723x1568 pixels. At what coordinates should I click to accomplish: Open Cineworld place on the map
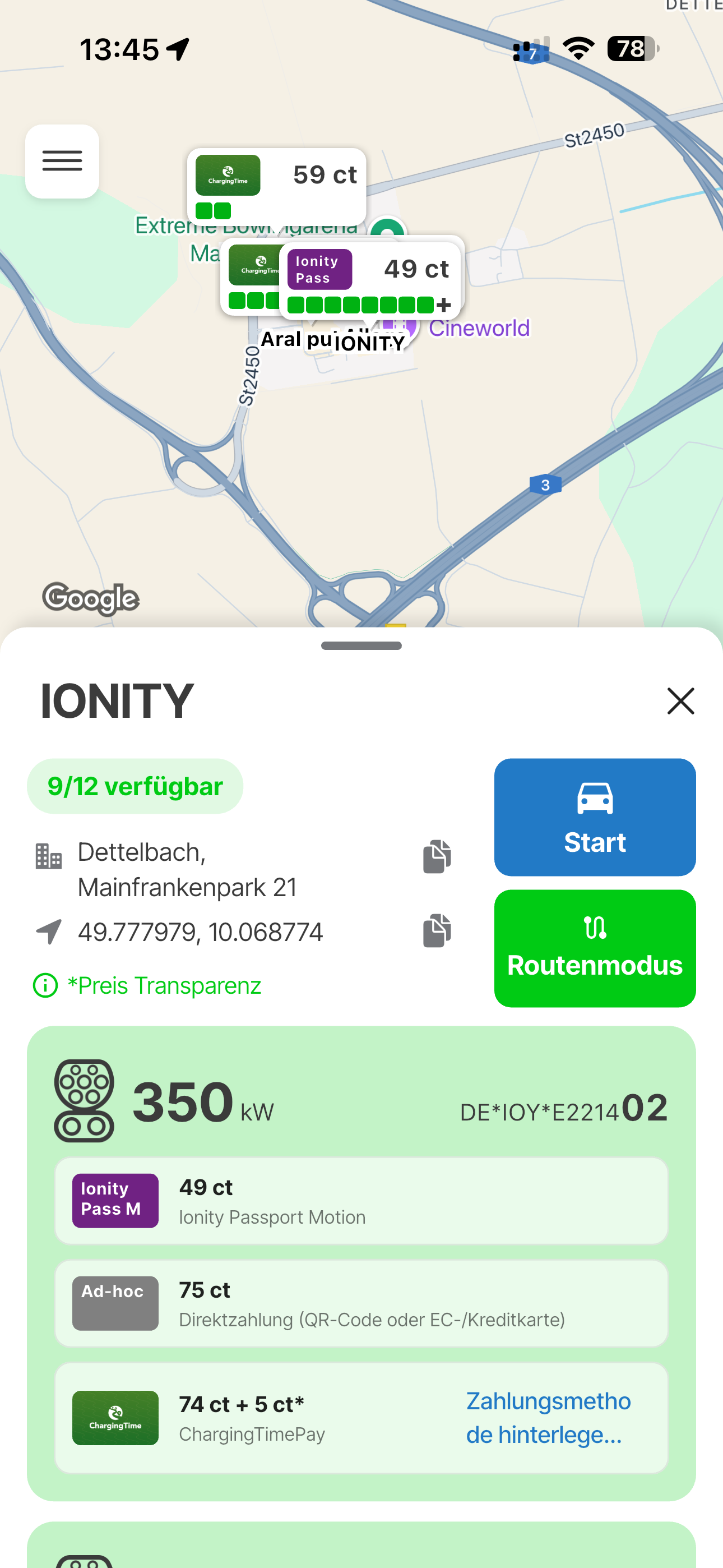pyautogui.click(x=478, y=328)
